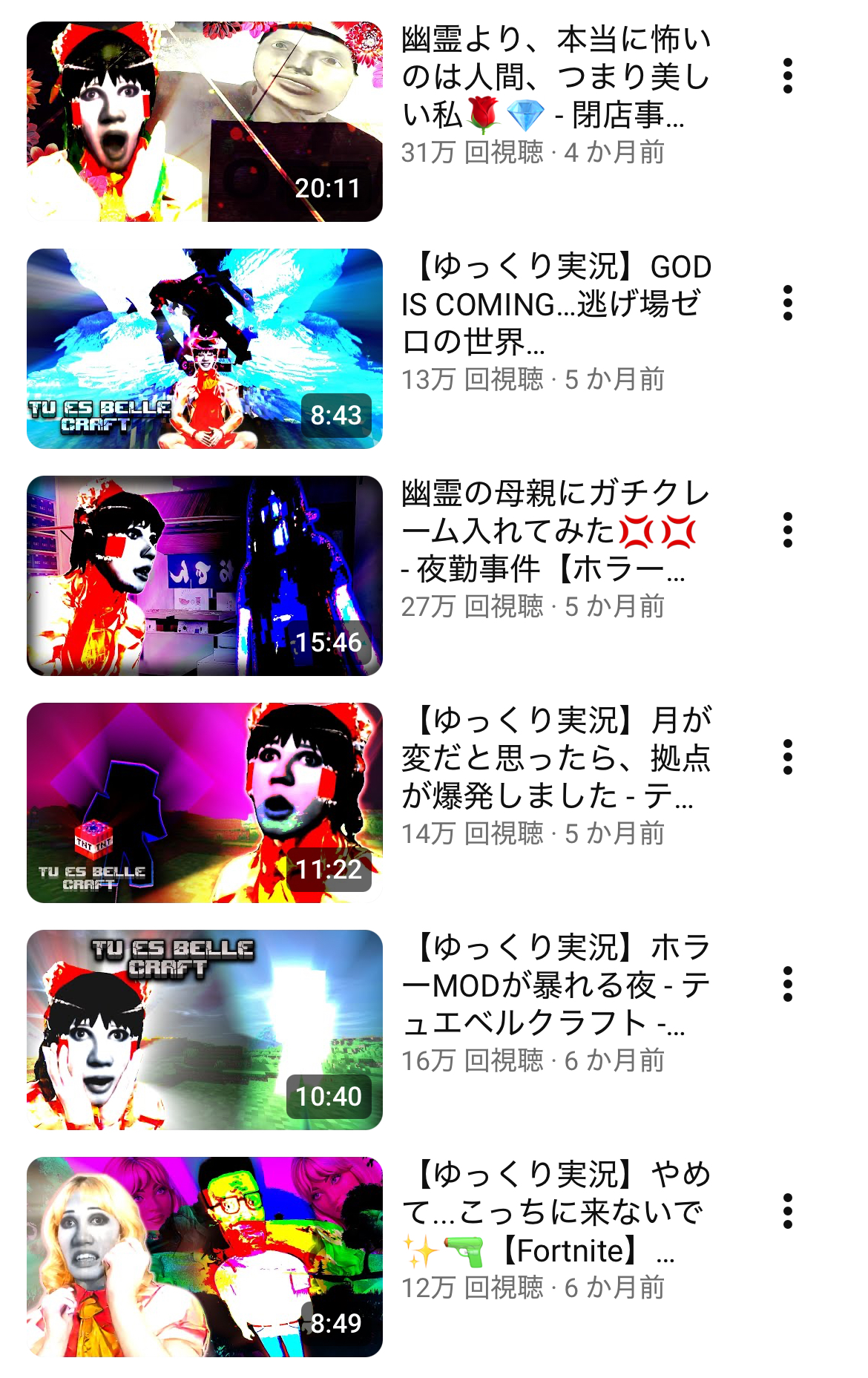Open overflow menu for 月が変だと思ったら video
The width and height of the screenshot is (868, 1378).
(x=787, y=757)
